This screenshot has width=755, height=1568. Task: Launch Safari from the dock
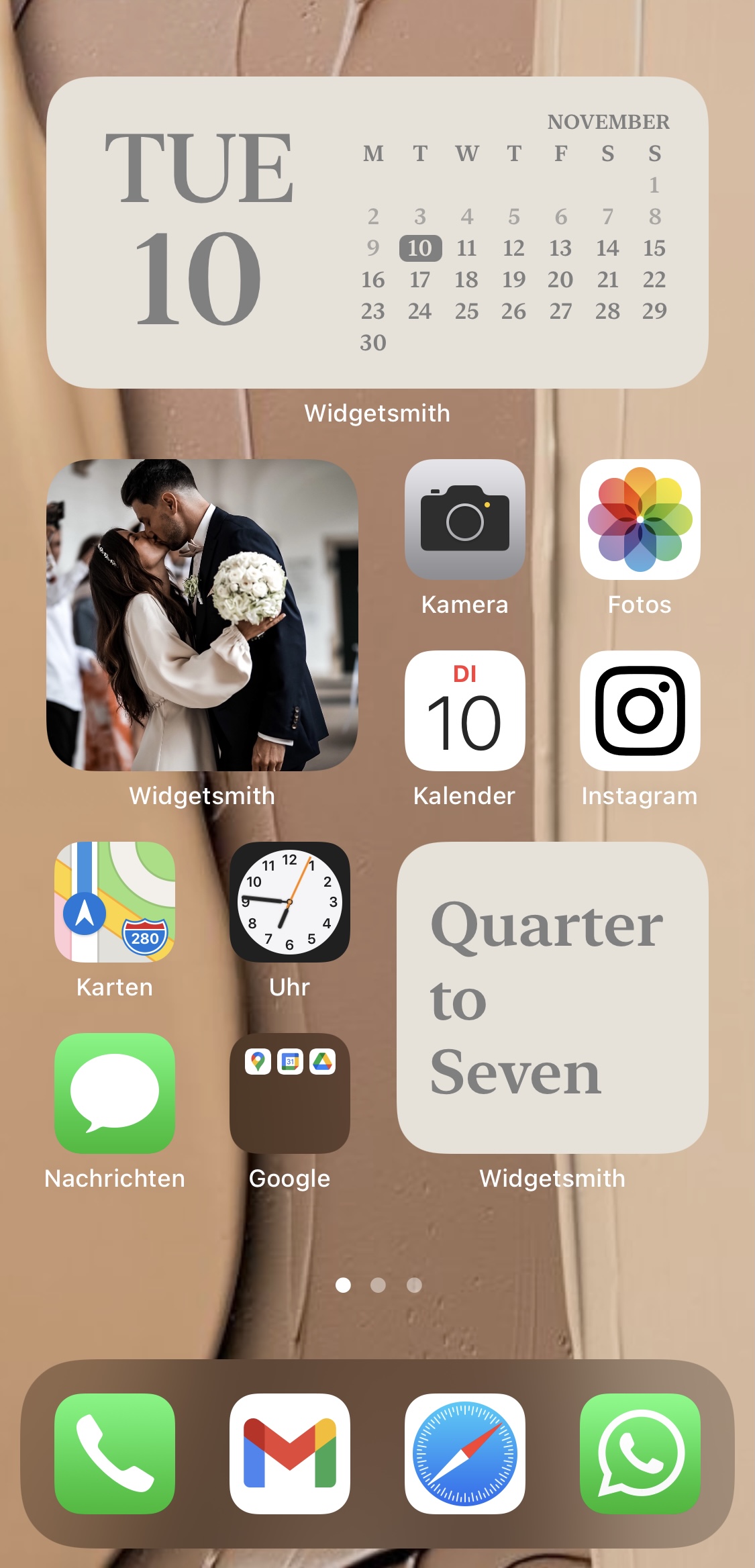point(464,1453)
